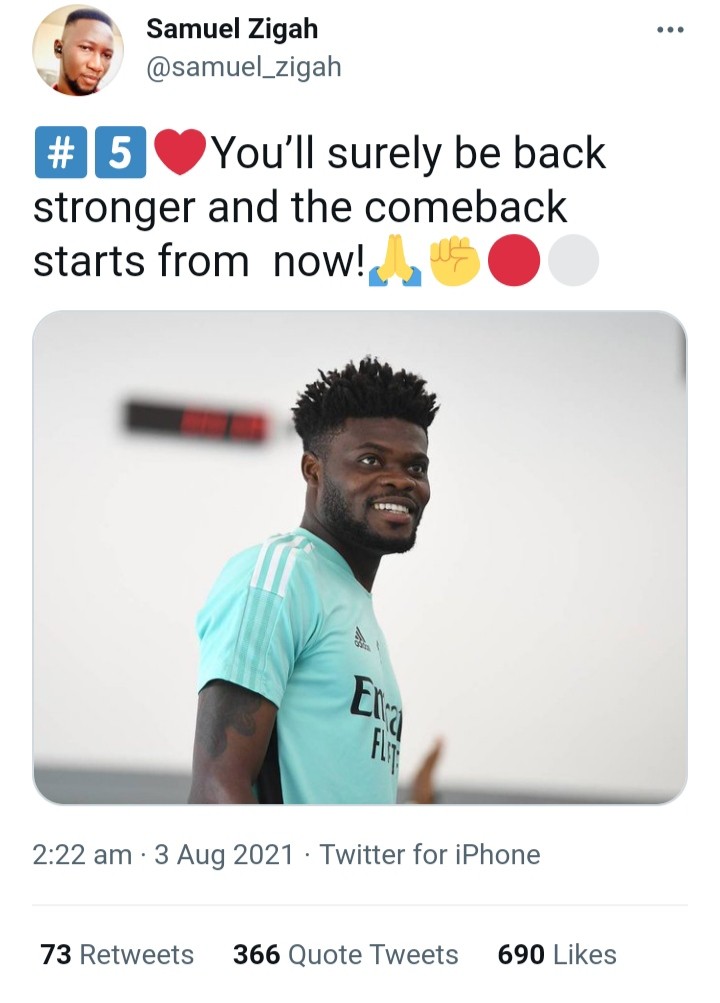Open Samuel Zigah's profile picture
This screenshot has width=720, height=1003.
(x=78, y=50)
